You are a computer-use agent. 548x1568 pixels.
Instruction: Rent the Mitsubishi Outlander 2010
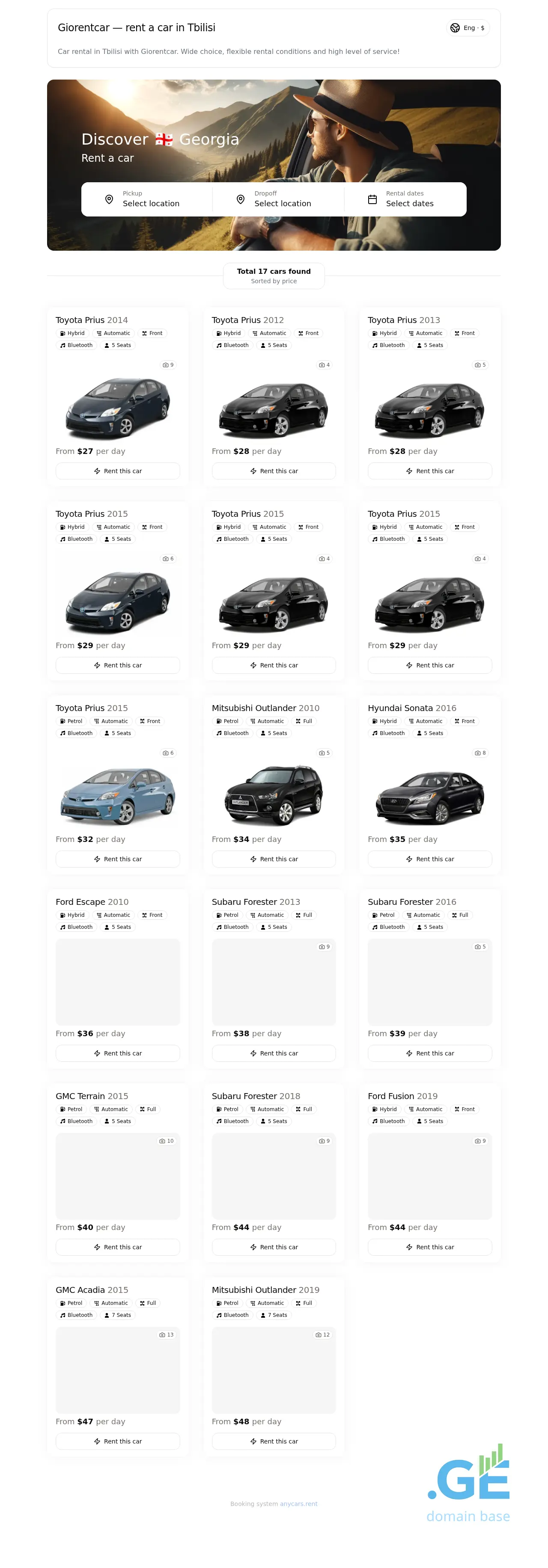click(x=274, y=859)
